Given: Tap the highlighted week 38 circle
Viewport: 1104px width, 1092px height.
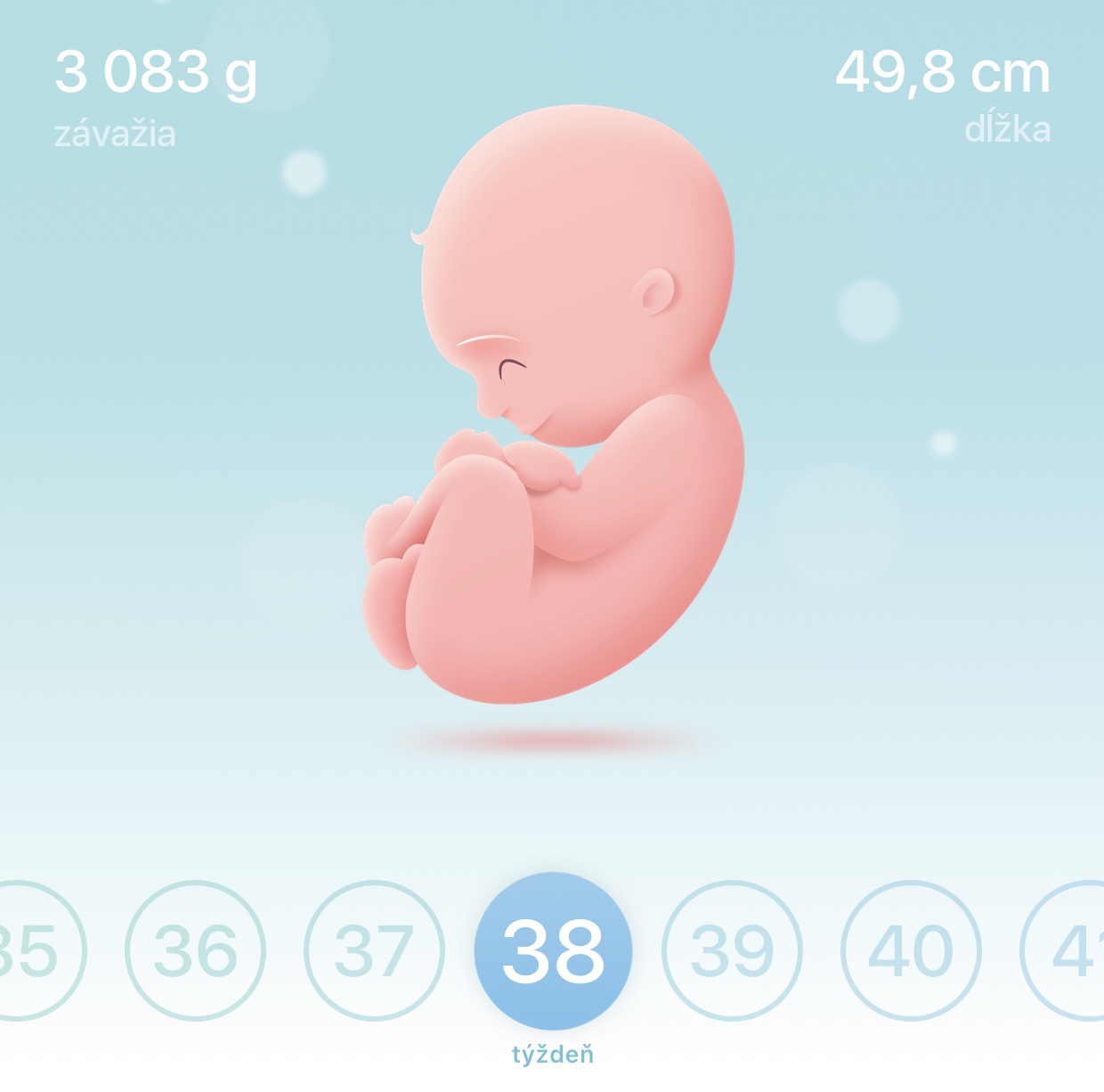Looking at the screenshot, I should coord(553,950).
